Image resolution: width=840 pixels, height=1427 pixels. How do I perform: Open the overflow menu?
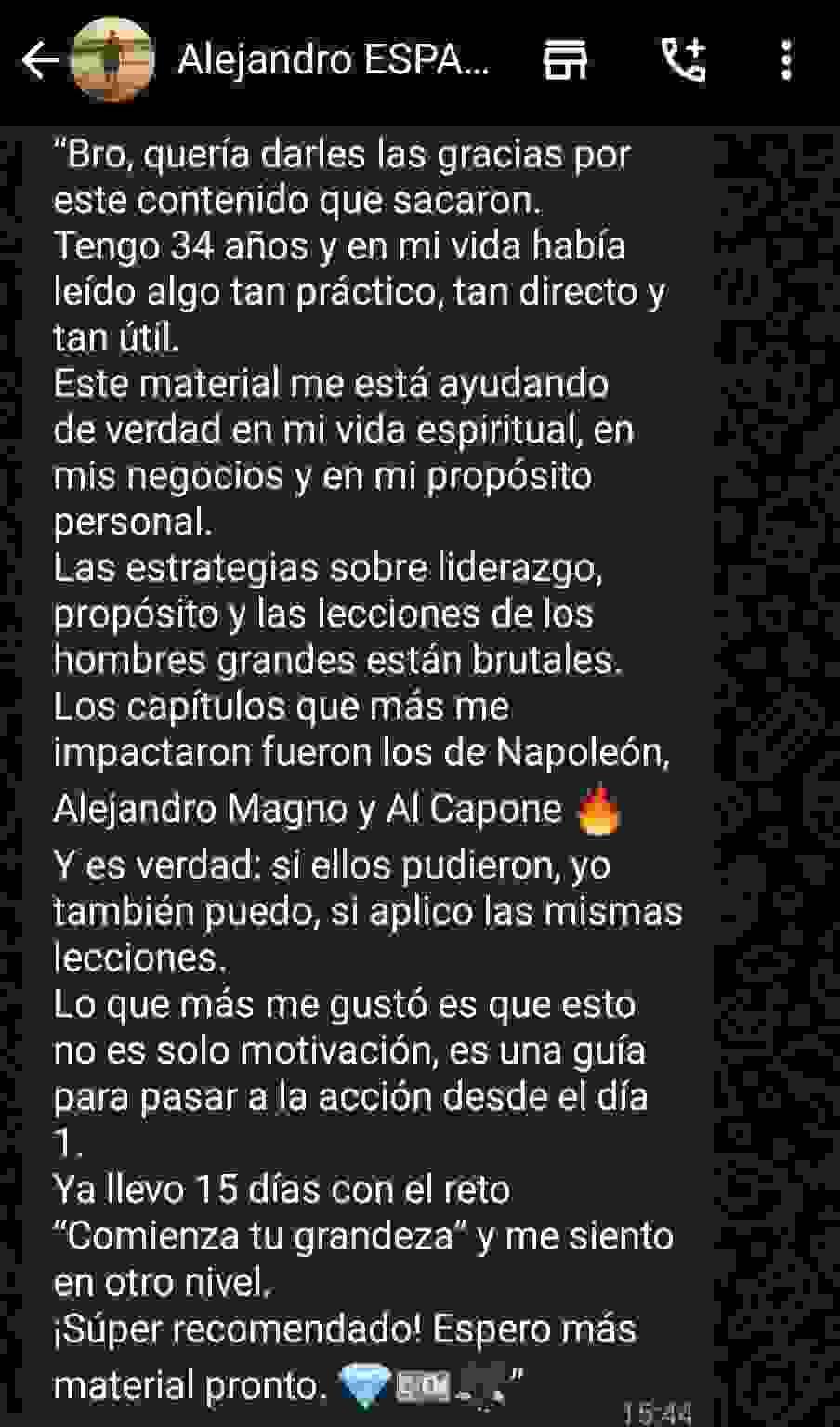click(x=787, y=60)
